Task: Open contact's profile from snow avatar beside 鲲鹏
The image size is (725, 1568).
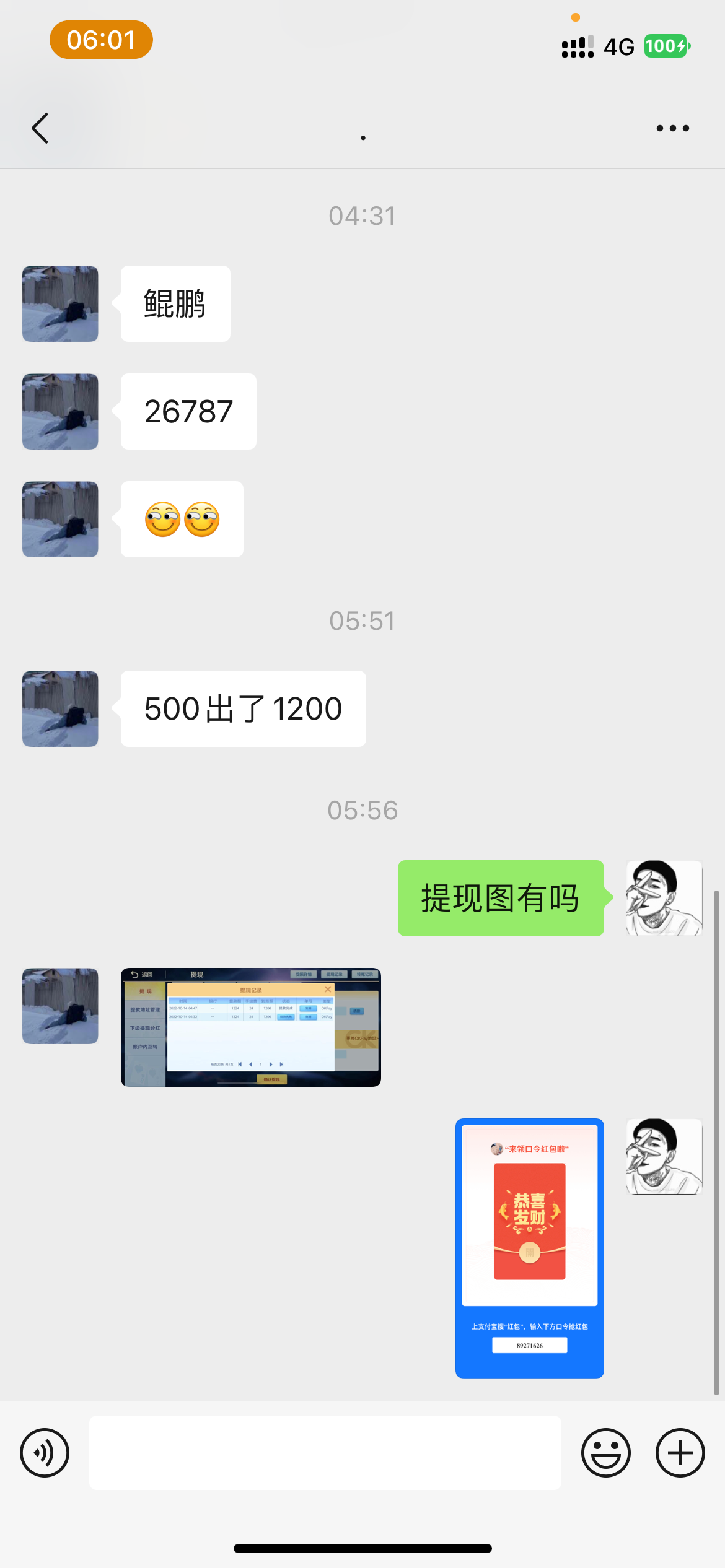Action: click(x=60, y=303)
